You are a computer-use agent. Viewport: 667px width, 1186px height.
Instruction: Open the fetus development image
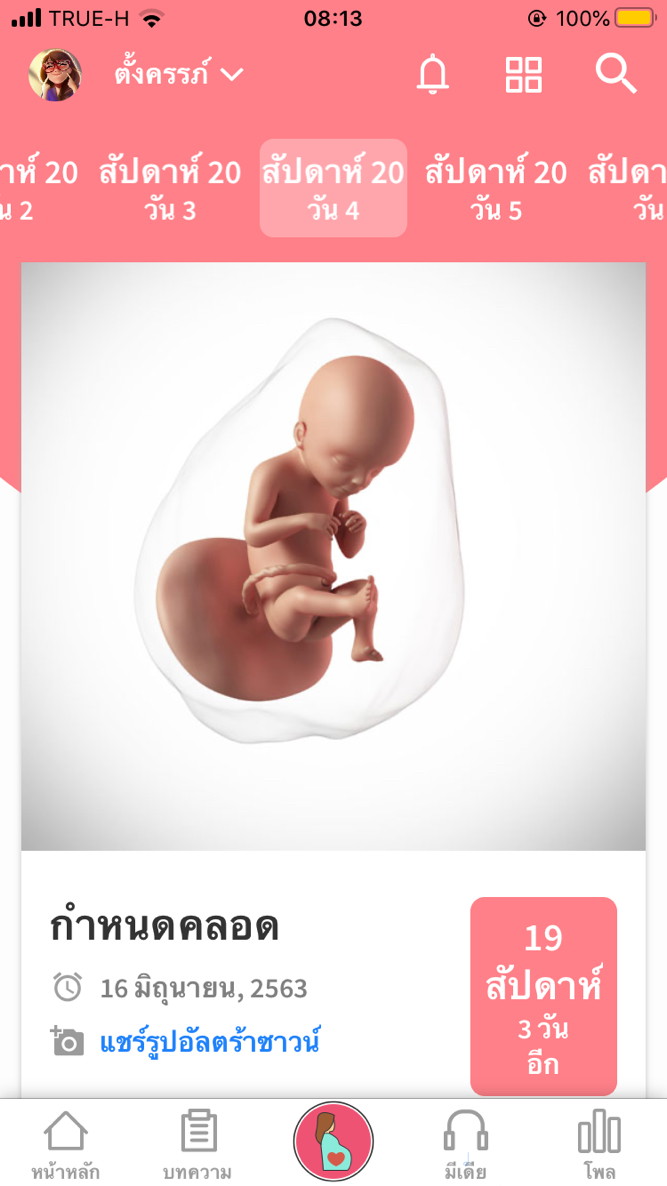point(333,555)
